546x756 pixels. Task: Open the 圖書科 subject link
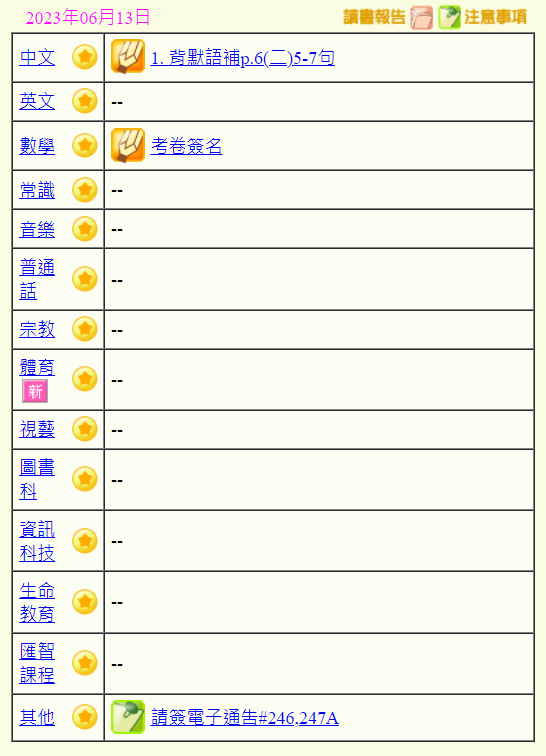point(37,479)
